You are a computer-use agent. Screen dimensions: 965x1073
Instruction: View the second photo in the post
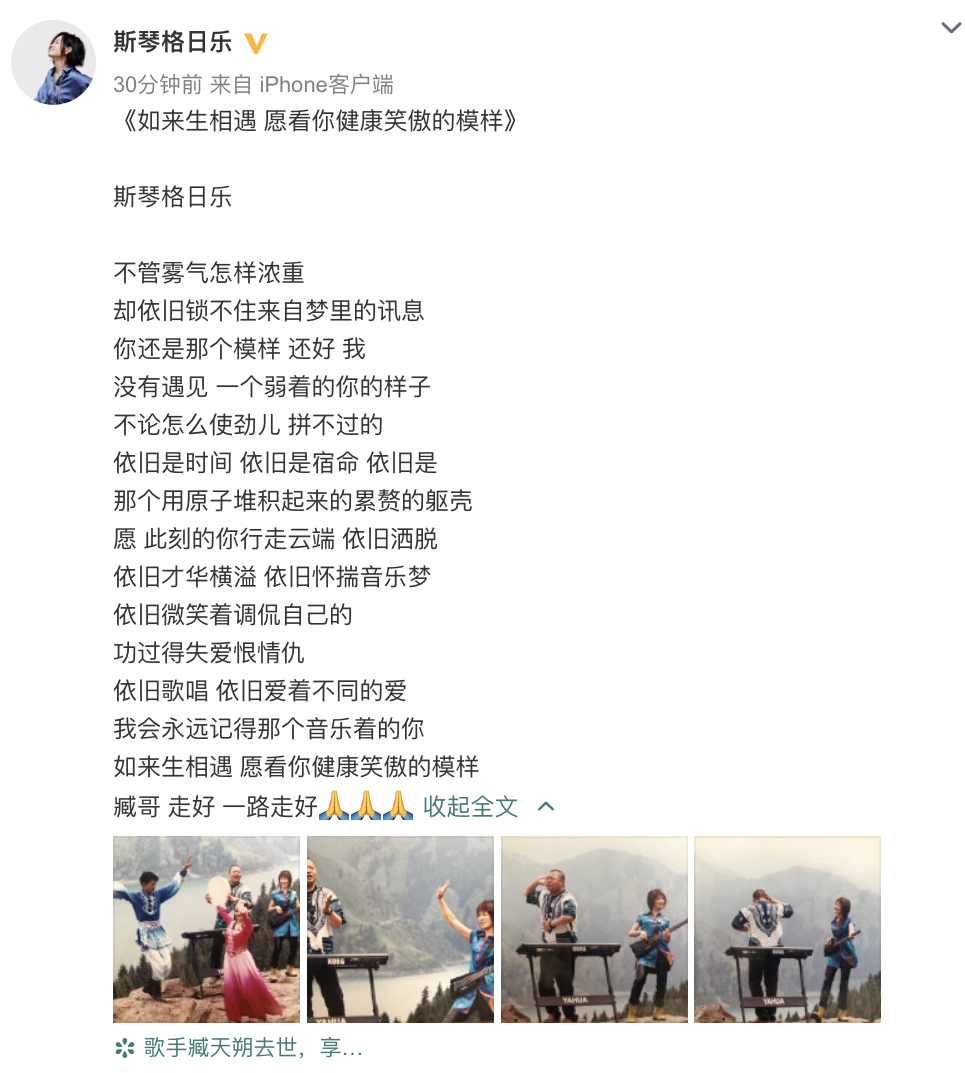400,929
